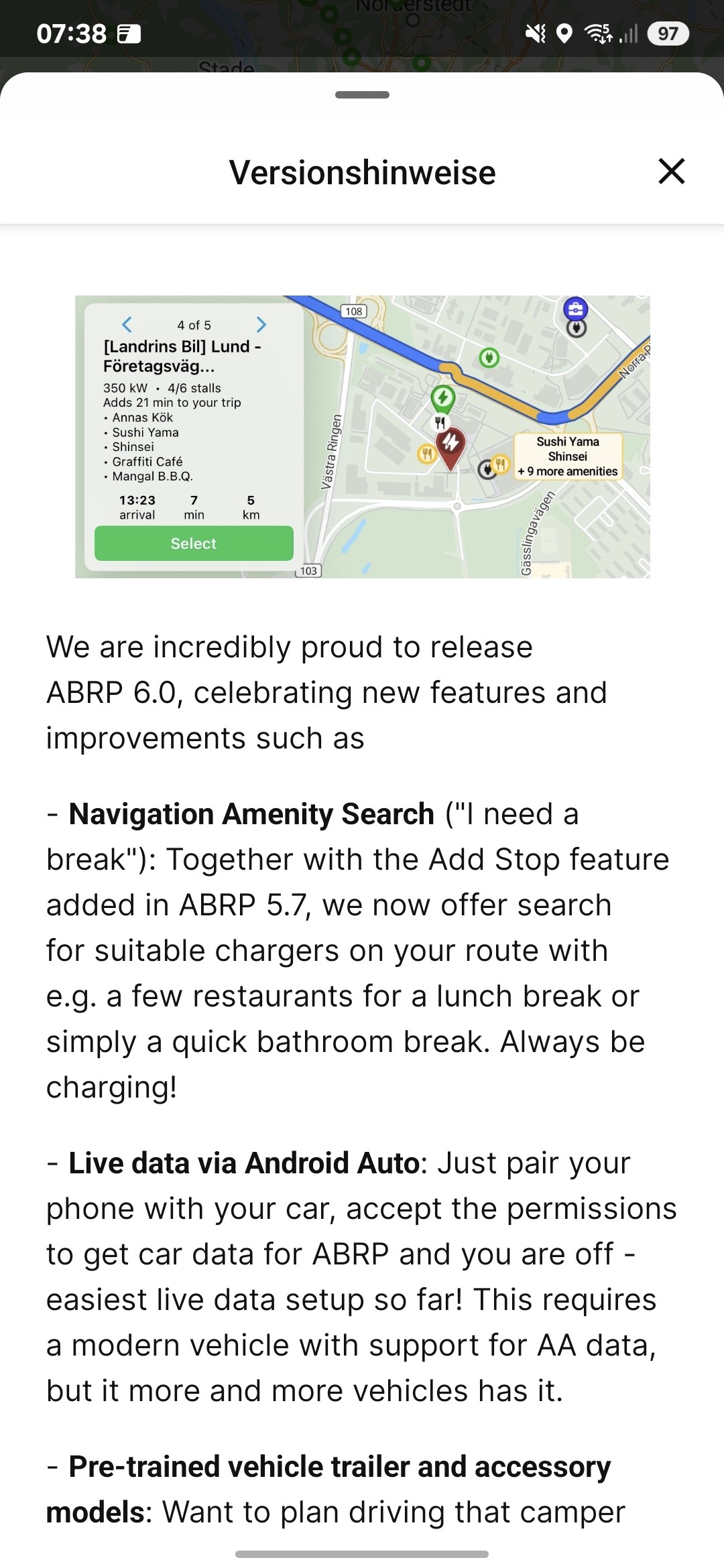The width and height of the screenshot is (724, 1568).
Task: Close the Versionshinweise sheet
Action: [x=672, y=172]
